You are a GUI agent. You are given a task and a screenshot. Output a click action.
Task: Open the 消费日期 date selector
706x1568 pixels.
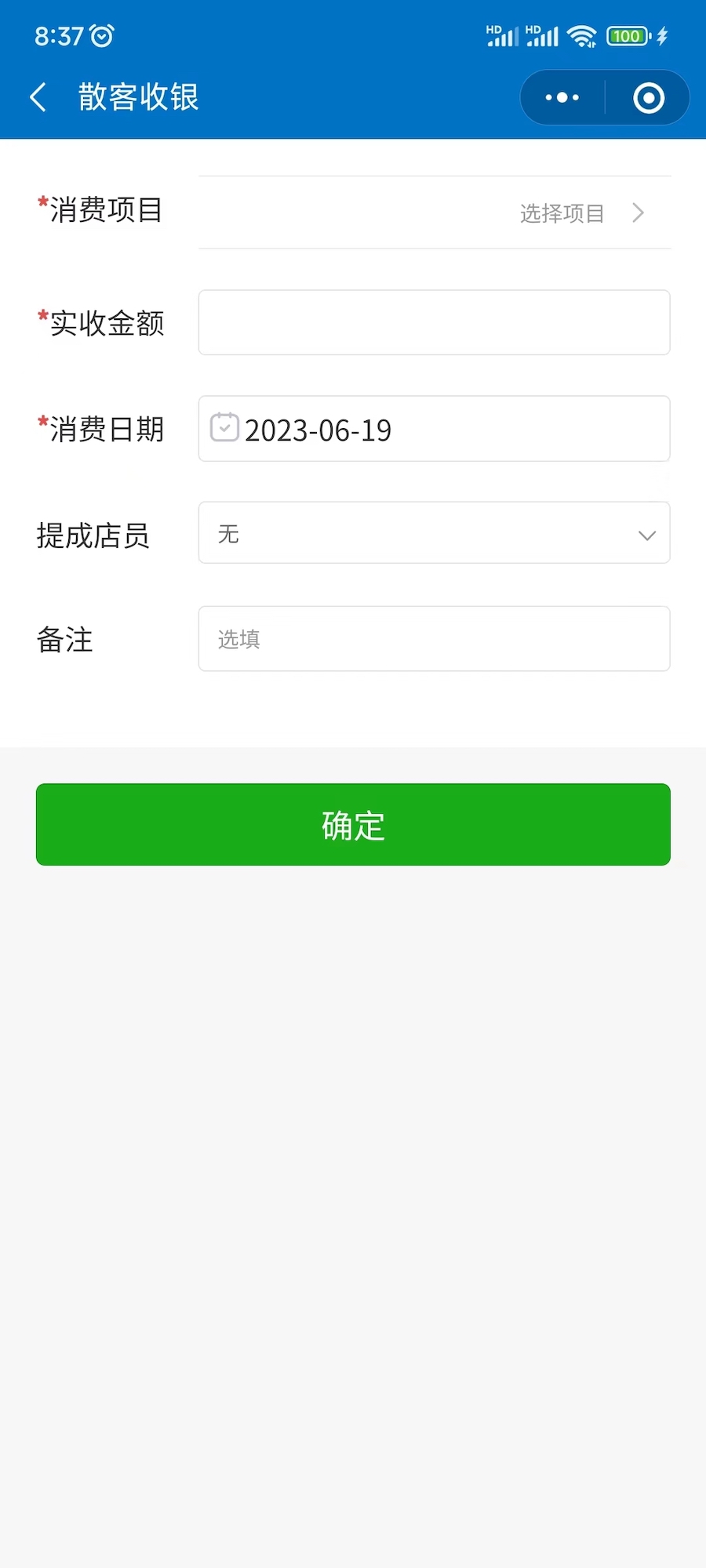434,428
